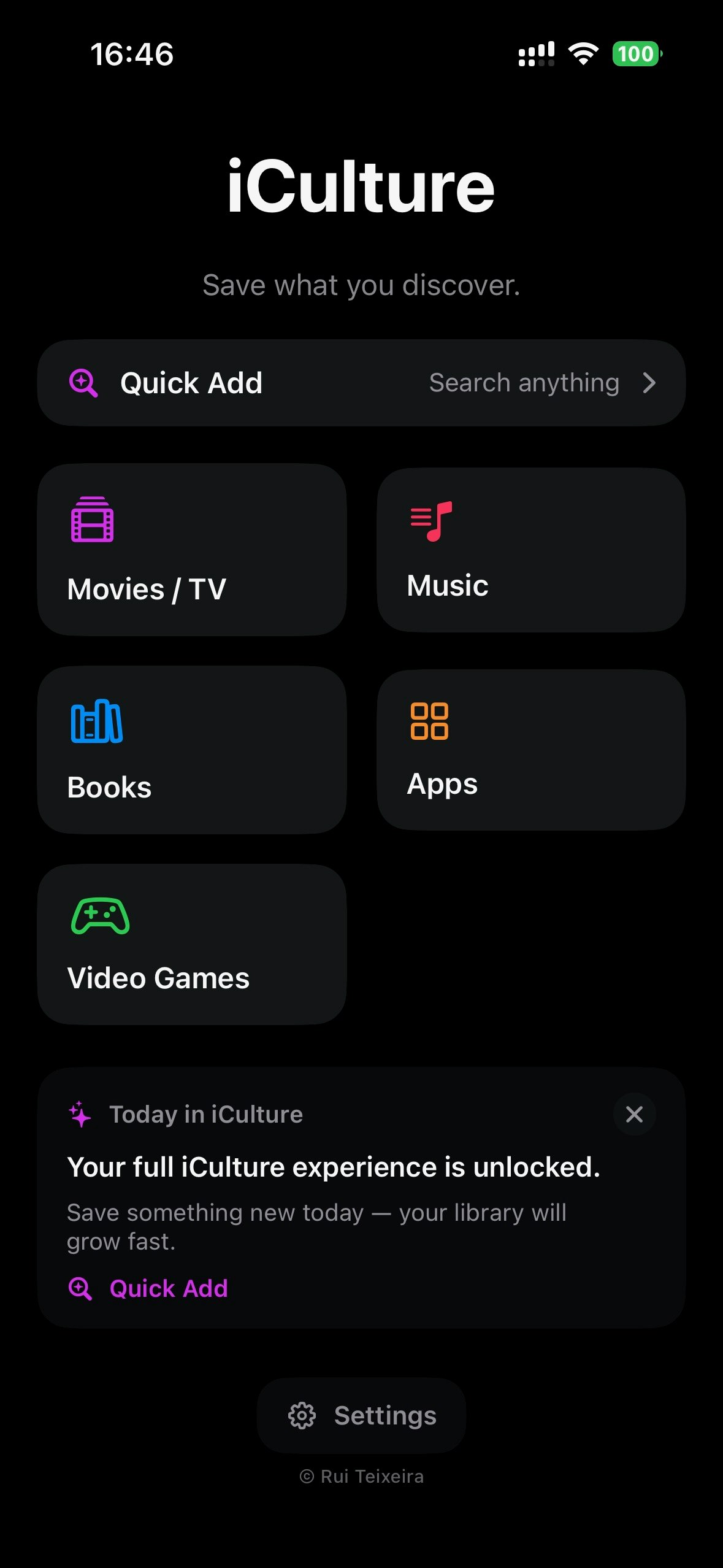Dismiss the Today in iCulture card

pyautogui.click(x=634, y=1114)
